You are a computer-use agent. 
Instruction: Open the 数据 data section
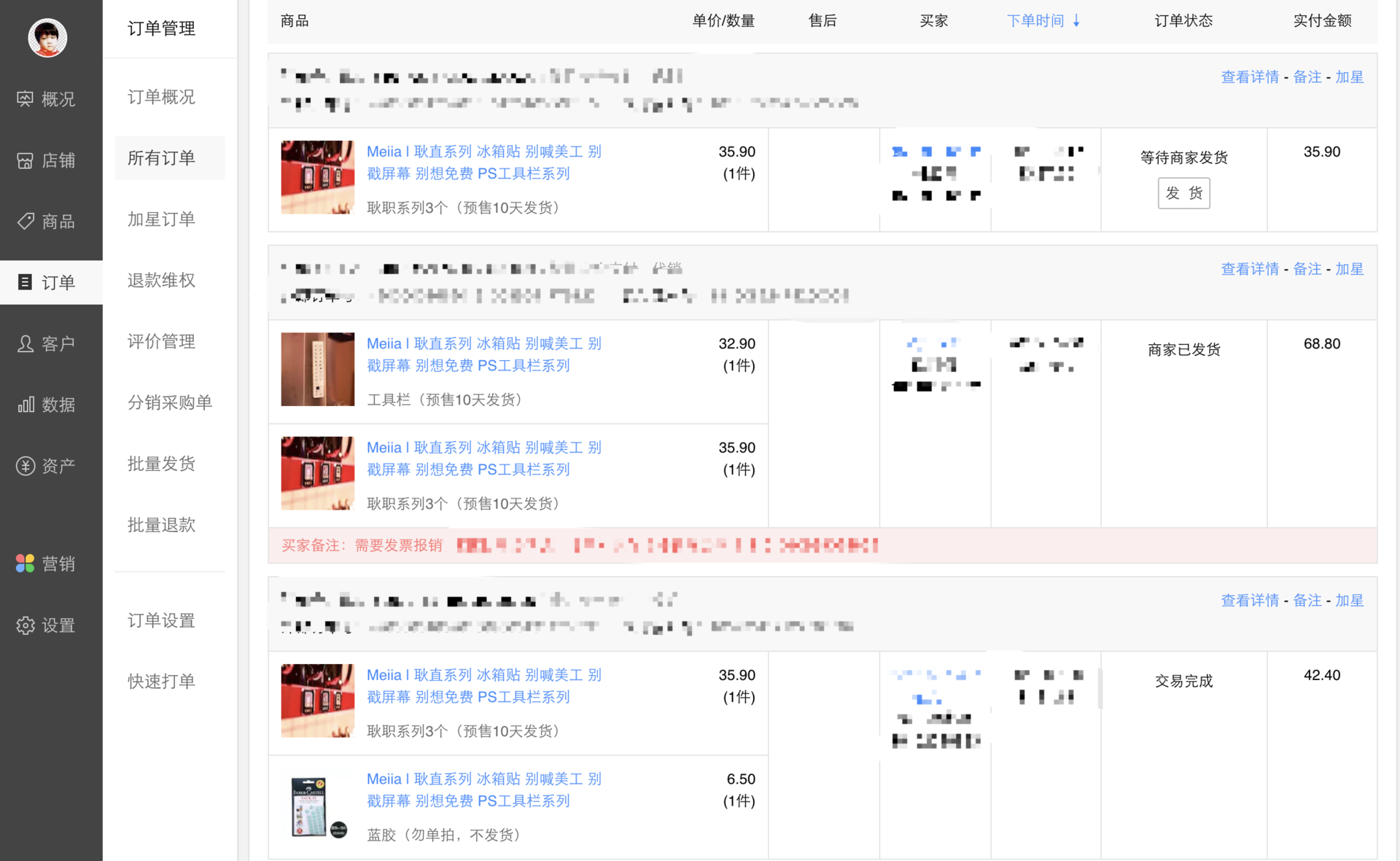(47, 405)
